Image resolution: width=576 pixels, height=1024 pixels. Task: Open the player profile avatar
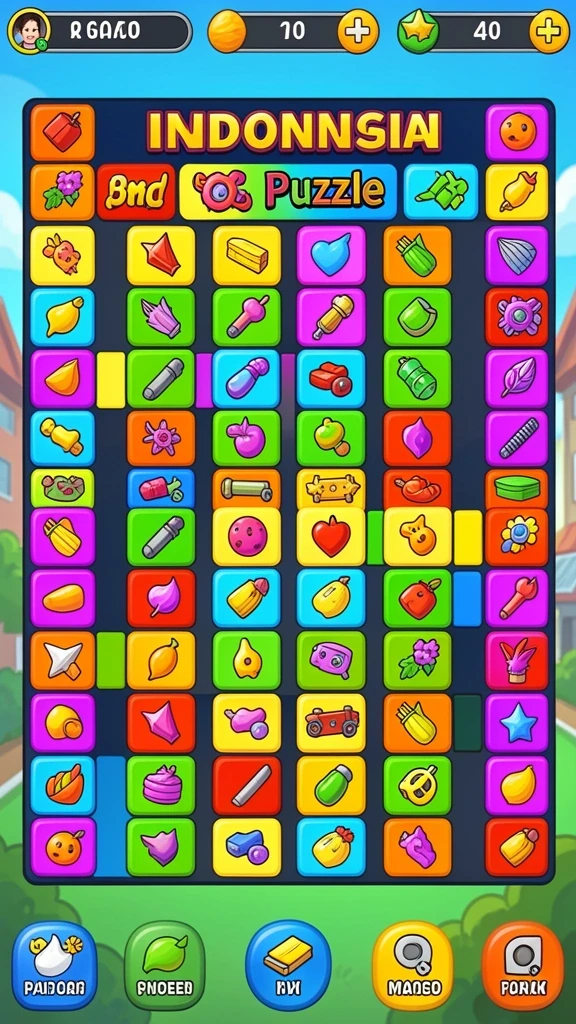coord(29,31)
